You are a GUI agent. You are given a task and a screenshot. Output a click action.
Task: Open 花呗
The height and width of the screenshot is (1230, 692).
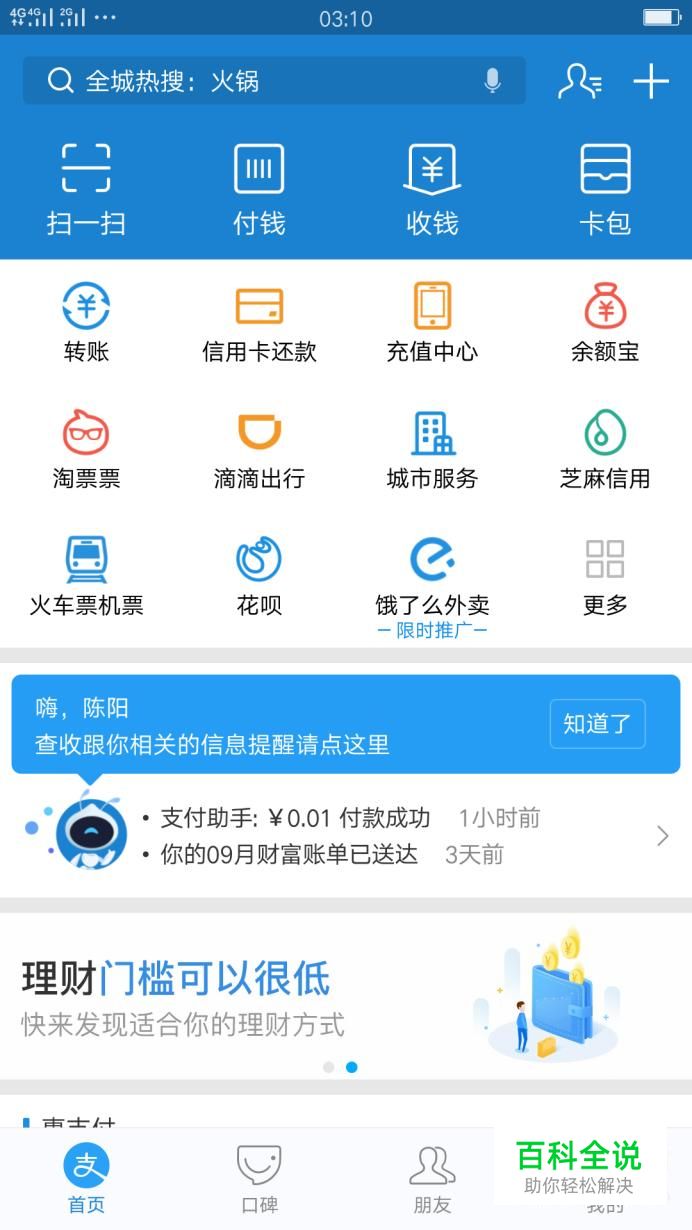coord(259,576)
